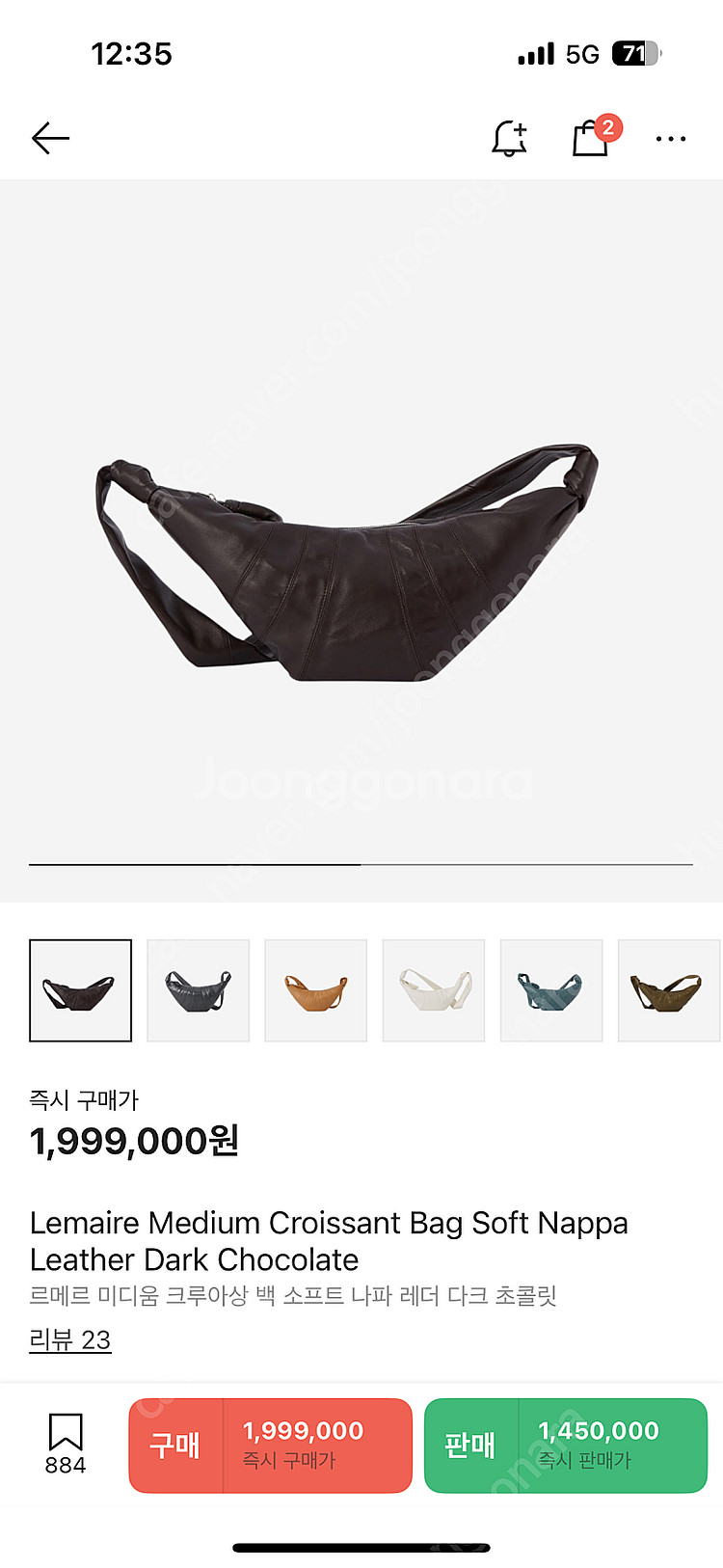The height and width of the screenshot is (1568, 723).
Task: Set a price alert with the bell icon
Action: 509,139
